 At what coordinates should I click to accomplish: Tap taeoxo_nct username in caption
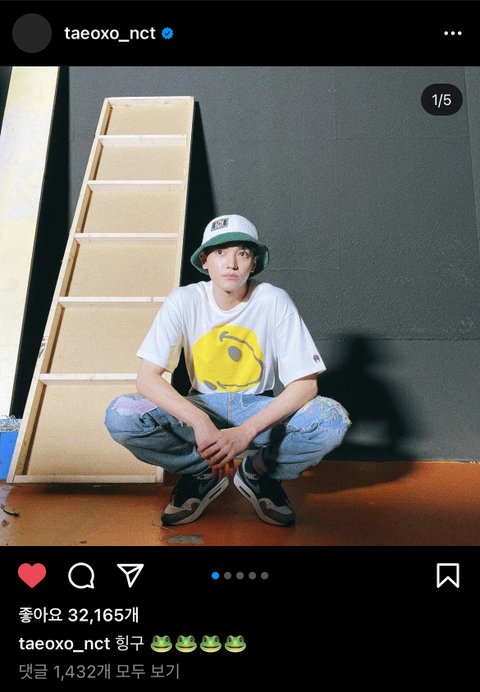tap(64, 643)
